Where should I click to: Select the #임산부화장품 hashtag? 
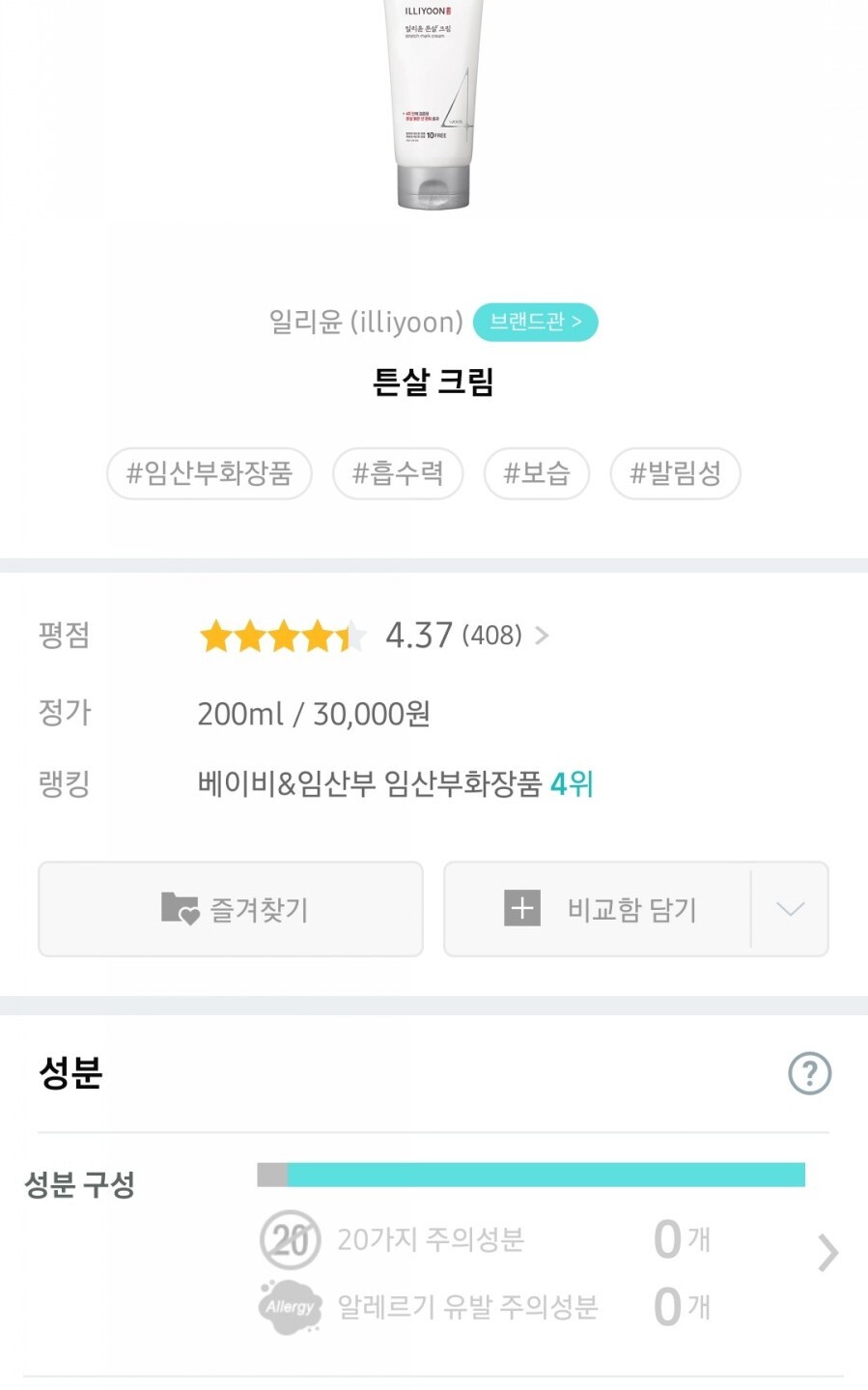(210, 473)
